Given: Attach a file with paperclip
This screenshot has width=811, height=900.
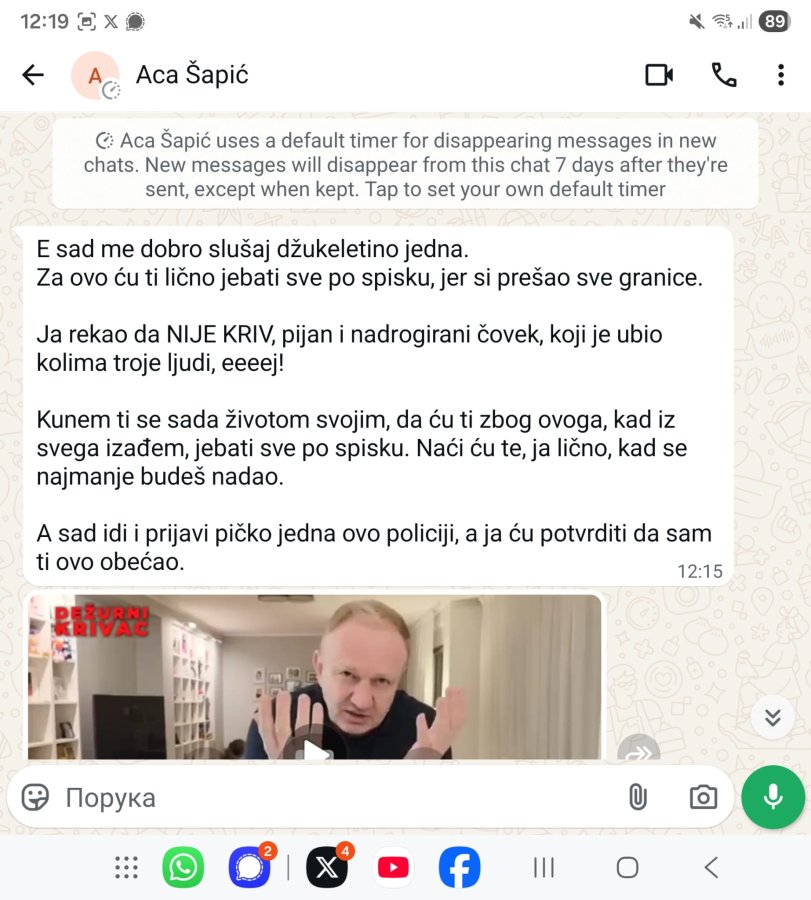Looking at the screenshot, I should click(x=637, y=797).
